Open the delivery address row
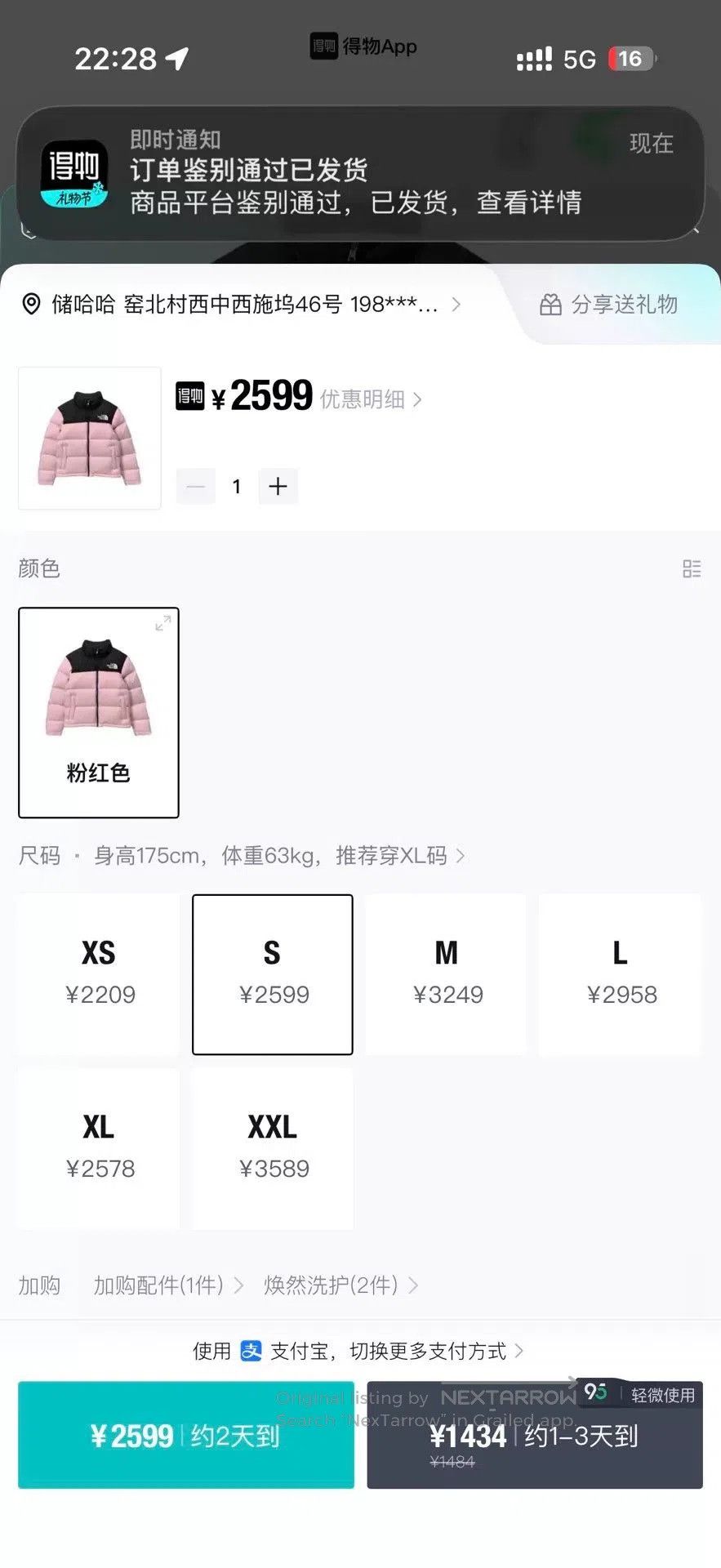 point(240,305)
